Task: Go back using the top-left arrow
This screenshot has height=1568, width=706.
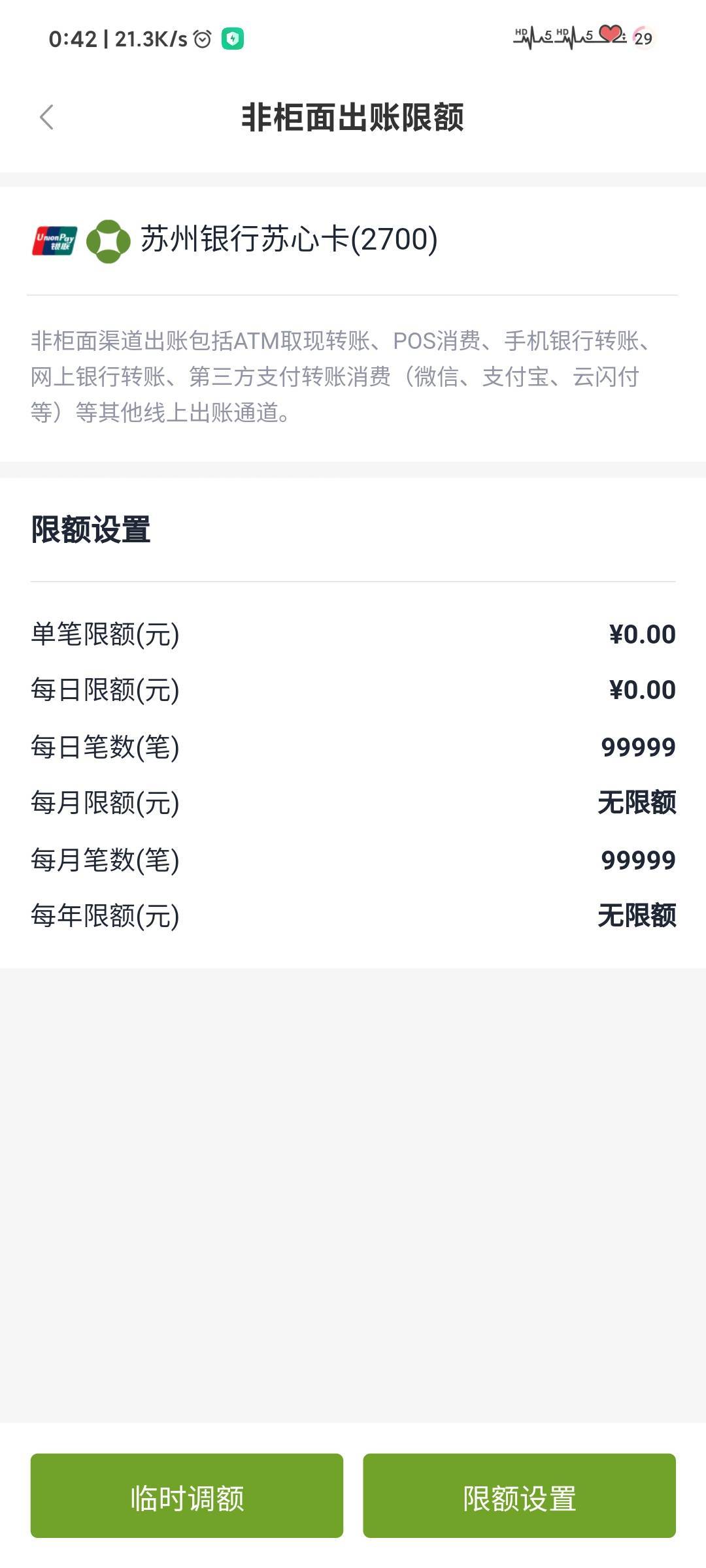Action: click(x=46, y=118)
